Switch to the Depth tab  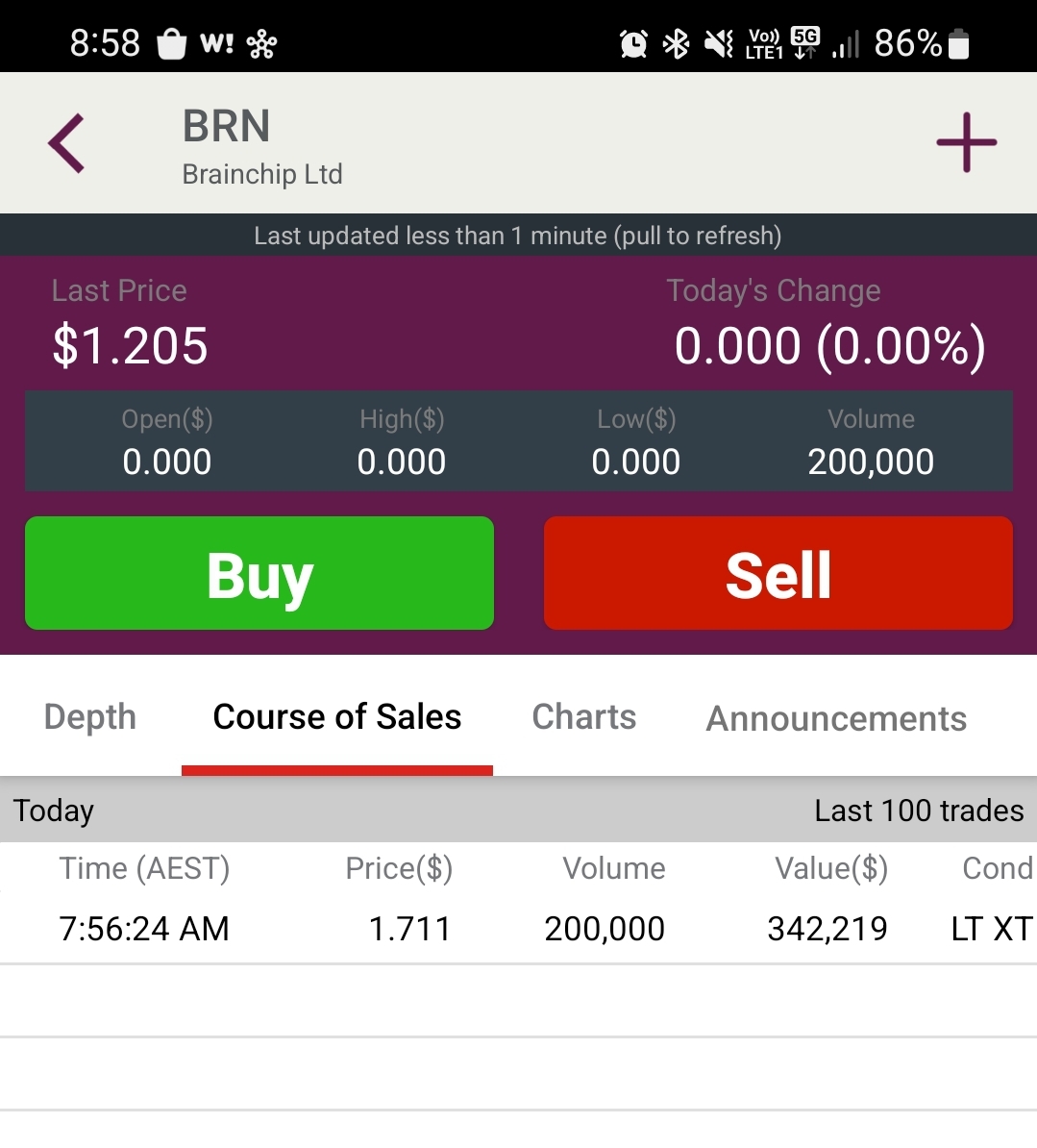tap(90, 717)
